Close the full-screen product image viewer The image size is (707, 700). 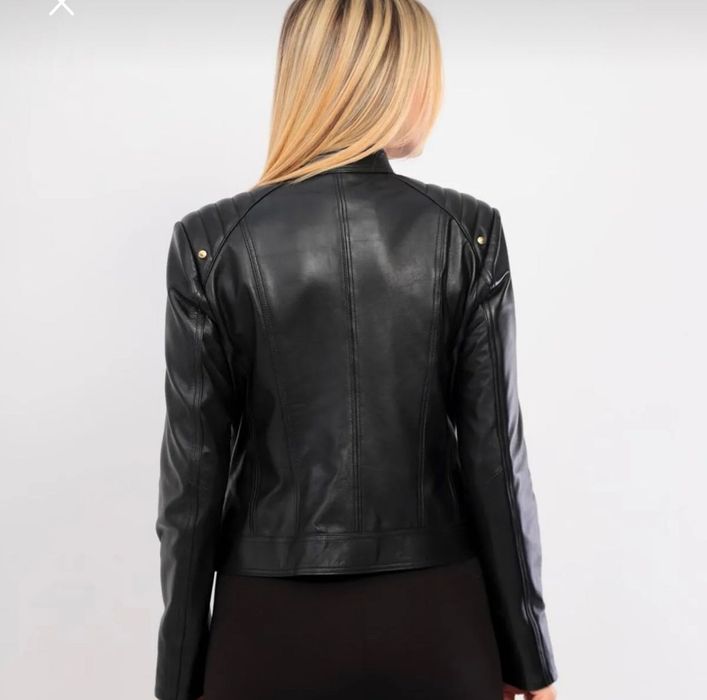[62, 5]
